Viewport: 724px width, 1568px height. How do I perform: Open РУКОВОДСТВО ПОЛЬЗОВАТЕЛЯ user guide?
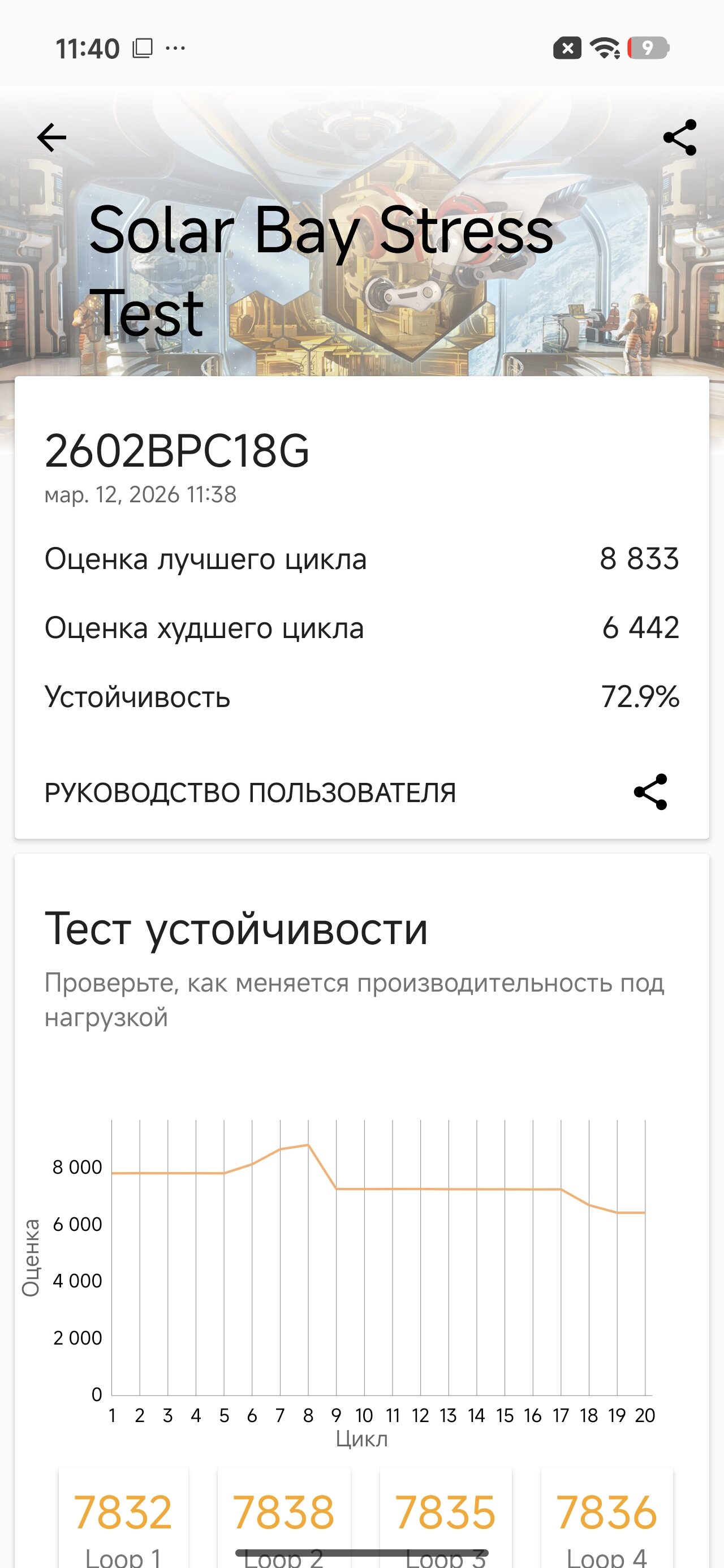point(250,793)
